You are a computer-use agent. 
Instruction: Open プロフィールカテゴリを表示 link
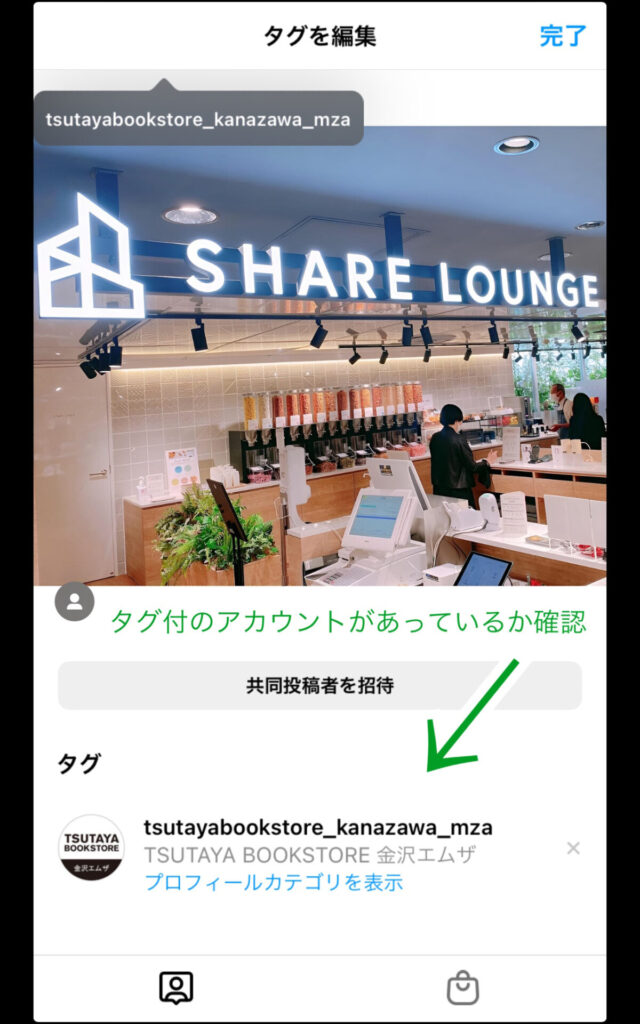tap(273, 883)
